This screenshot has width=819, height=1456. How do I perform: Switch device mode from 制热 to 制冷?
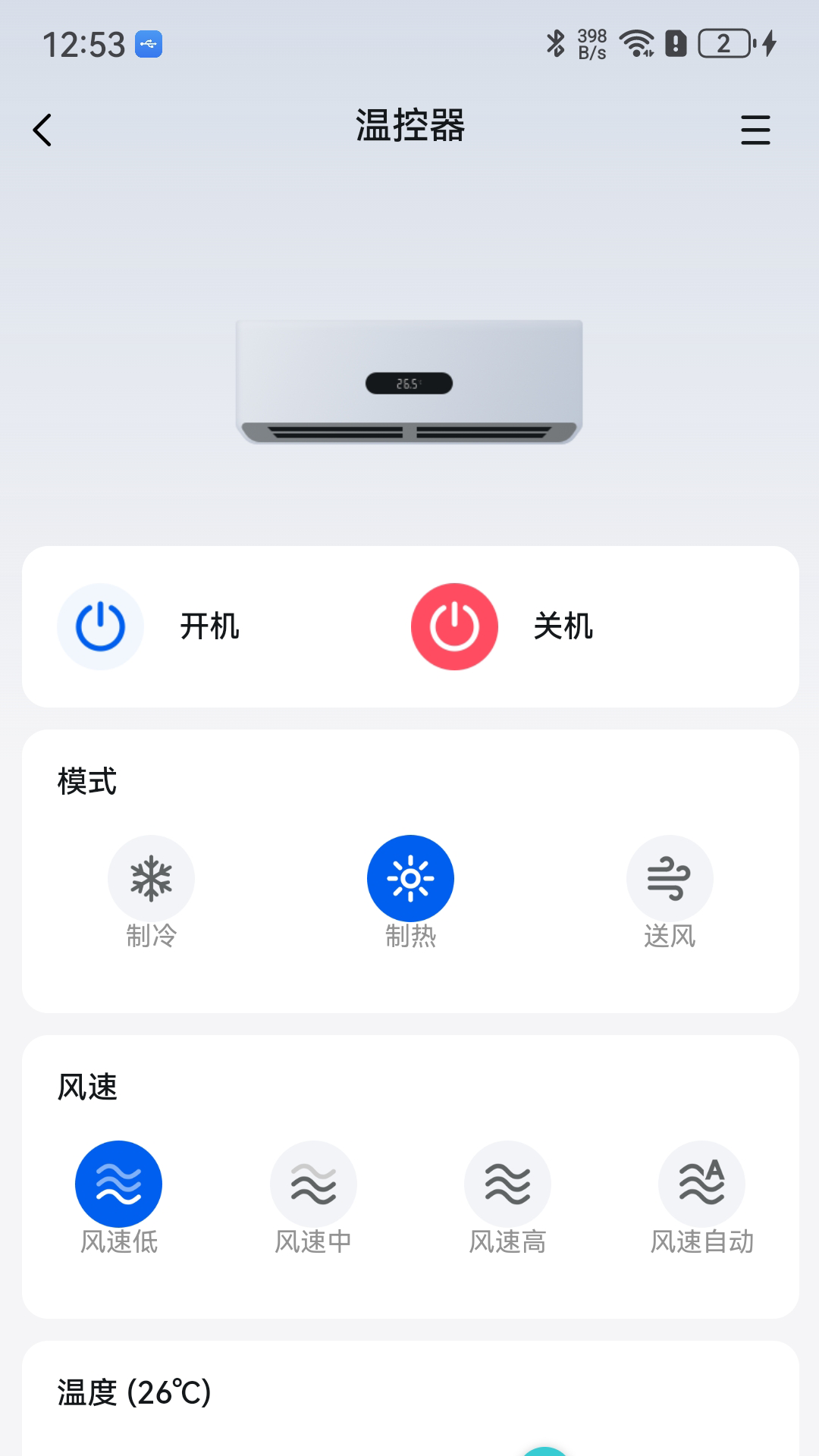click(152, 877)
